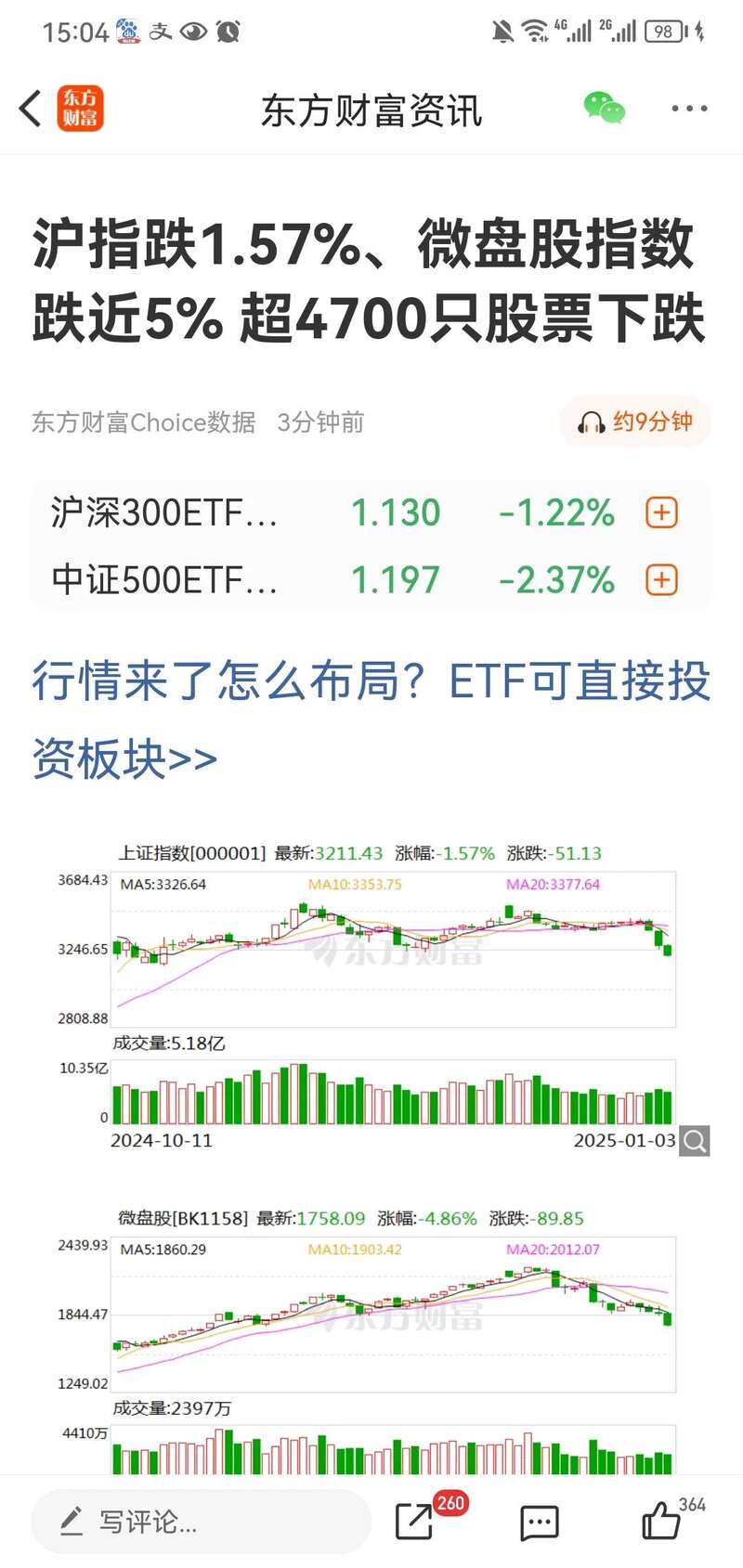Like the article with thumbs-up icon

tap(661, 1520)
